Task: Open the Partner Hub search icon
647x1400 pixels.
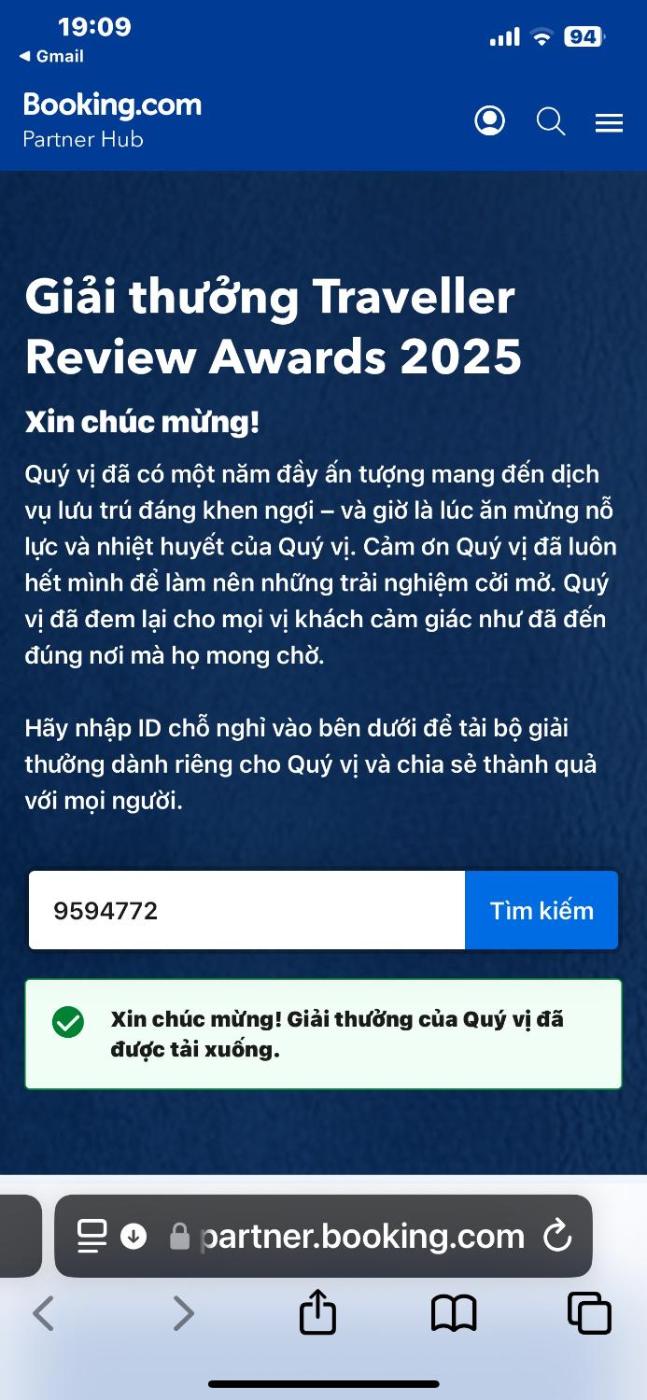Action: [551, 122]
